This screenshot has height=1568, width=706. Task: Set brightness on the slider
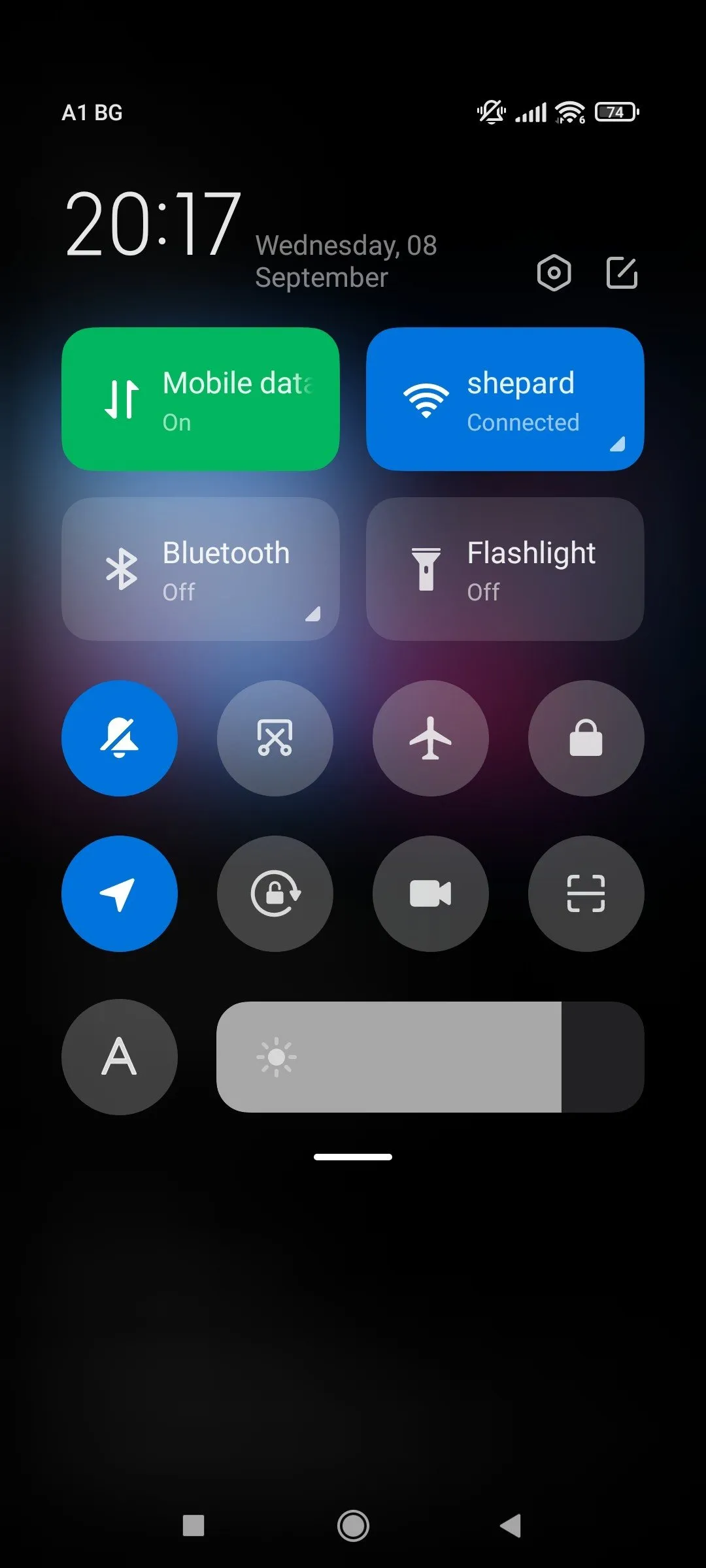430,1057
